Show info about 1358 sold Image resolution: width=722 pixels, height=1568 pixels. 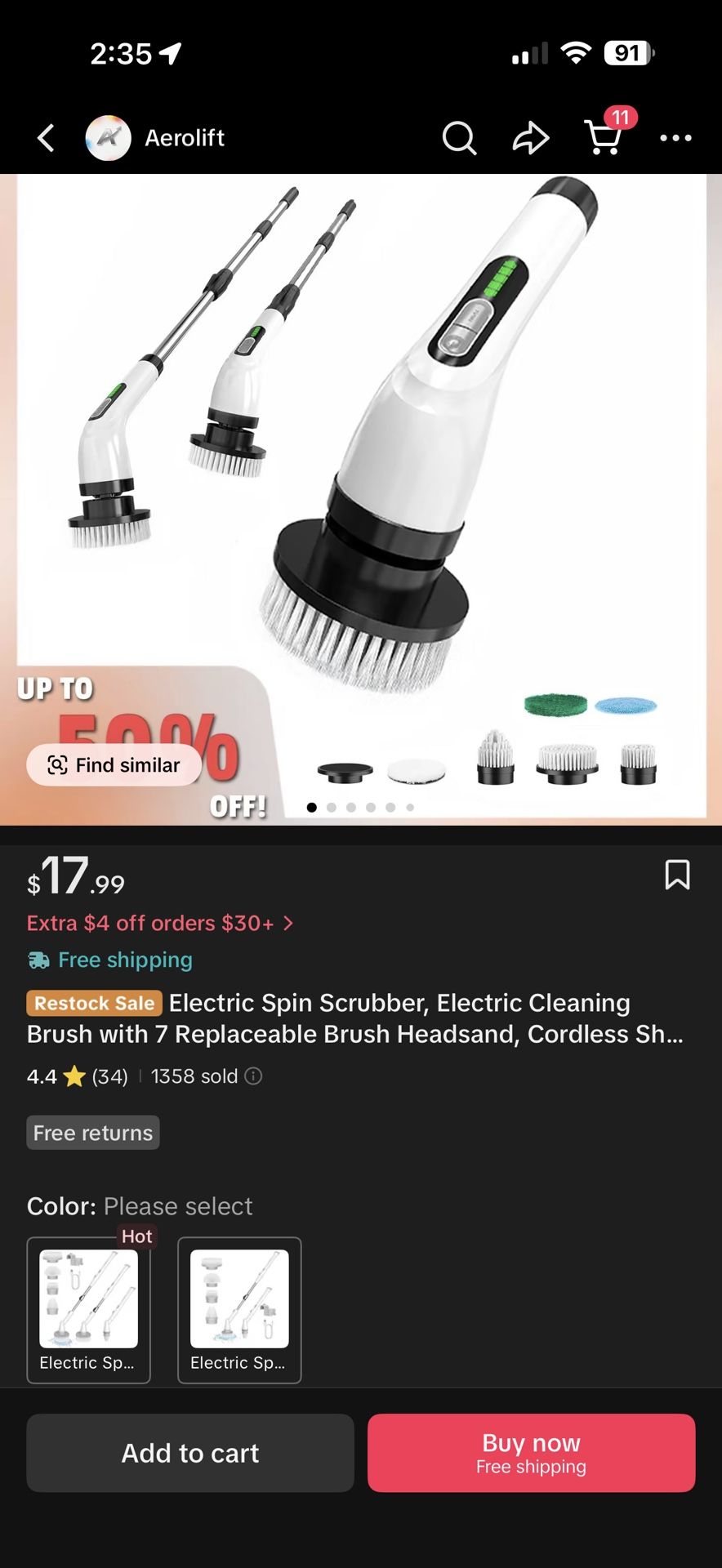point(254,1076)
